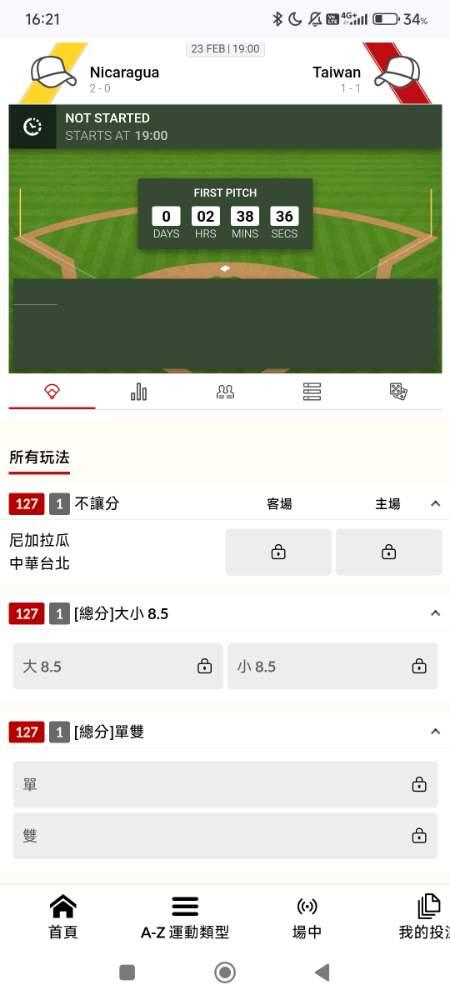Select the locked 客場 odds for 不讓分
The width and height of the screenshot is (450, 1000).
[278, 552]
